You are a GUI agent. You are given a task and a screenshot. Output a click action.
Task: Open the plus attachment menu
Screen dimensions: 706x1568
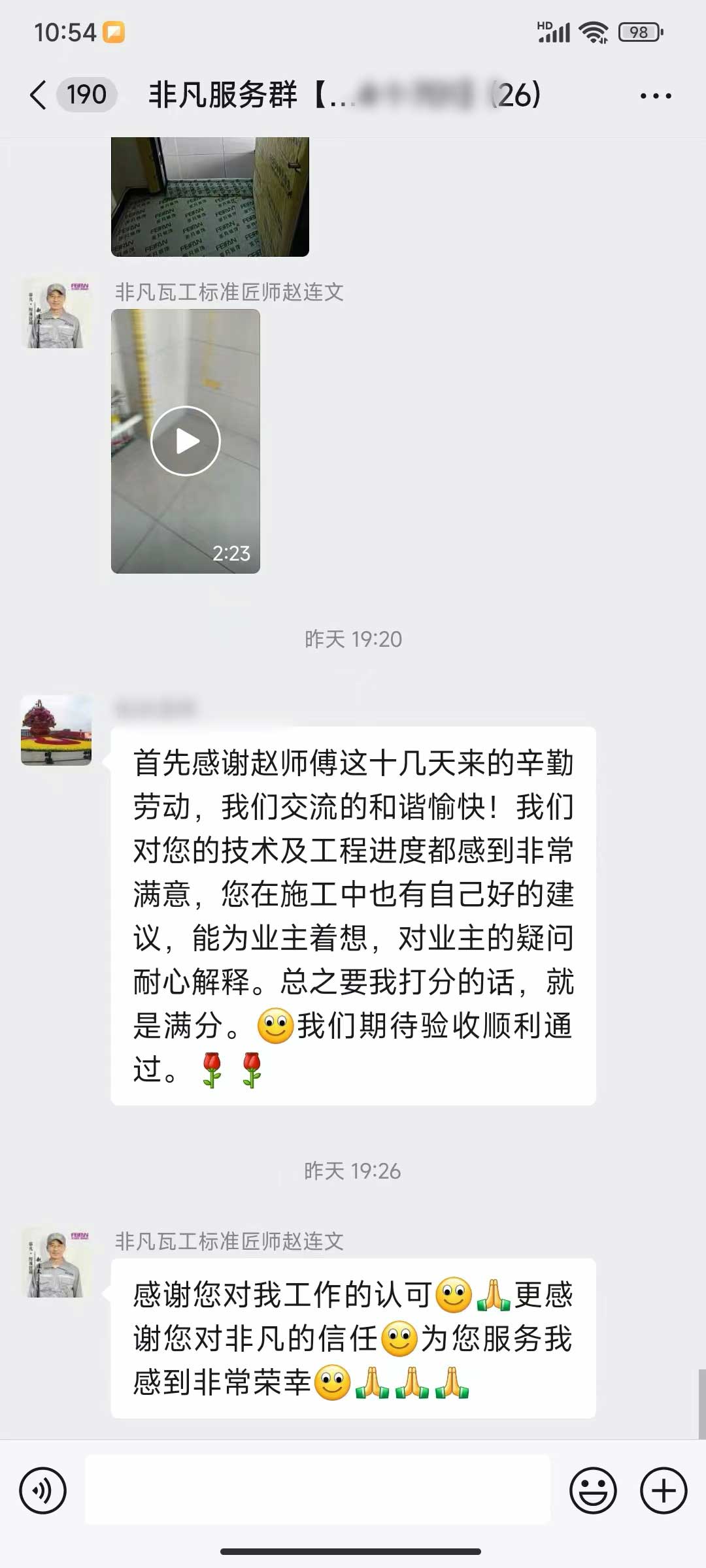(x=663, y=1491)
